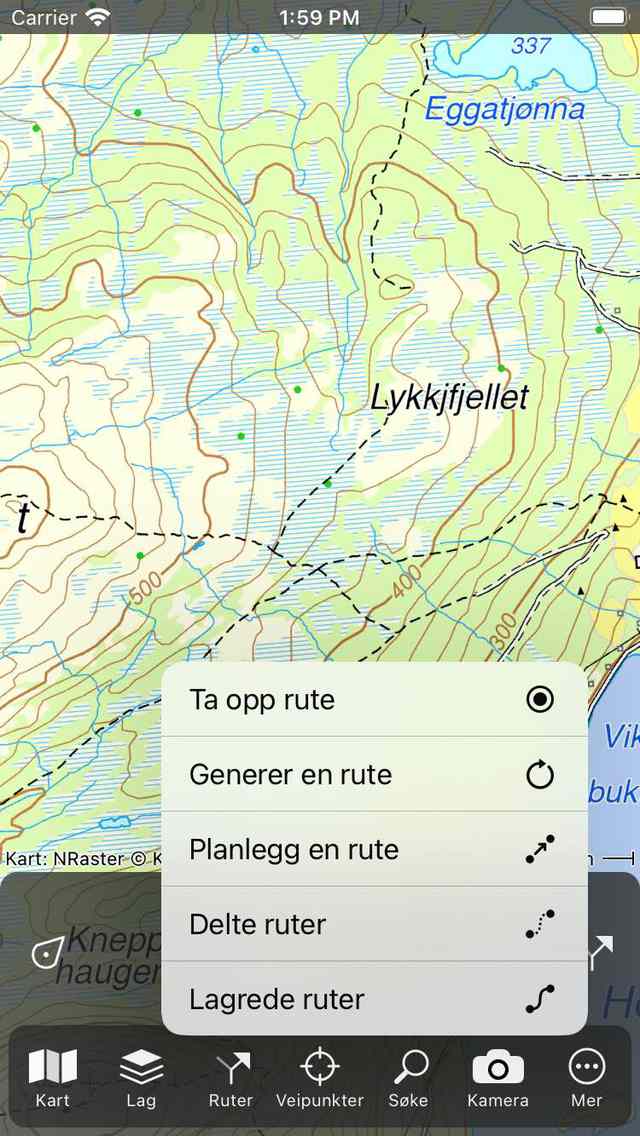Open the Kamera tab
The image size is (640, 1136).
tap(498, 1078)
